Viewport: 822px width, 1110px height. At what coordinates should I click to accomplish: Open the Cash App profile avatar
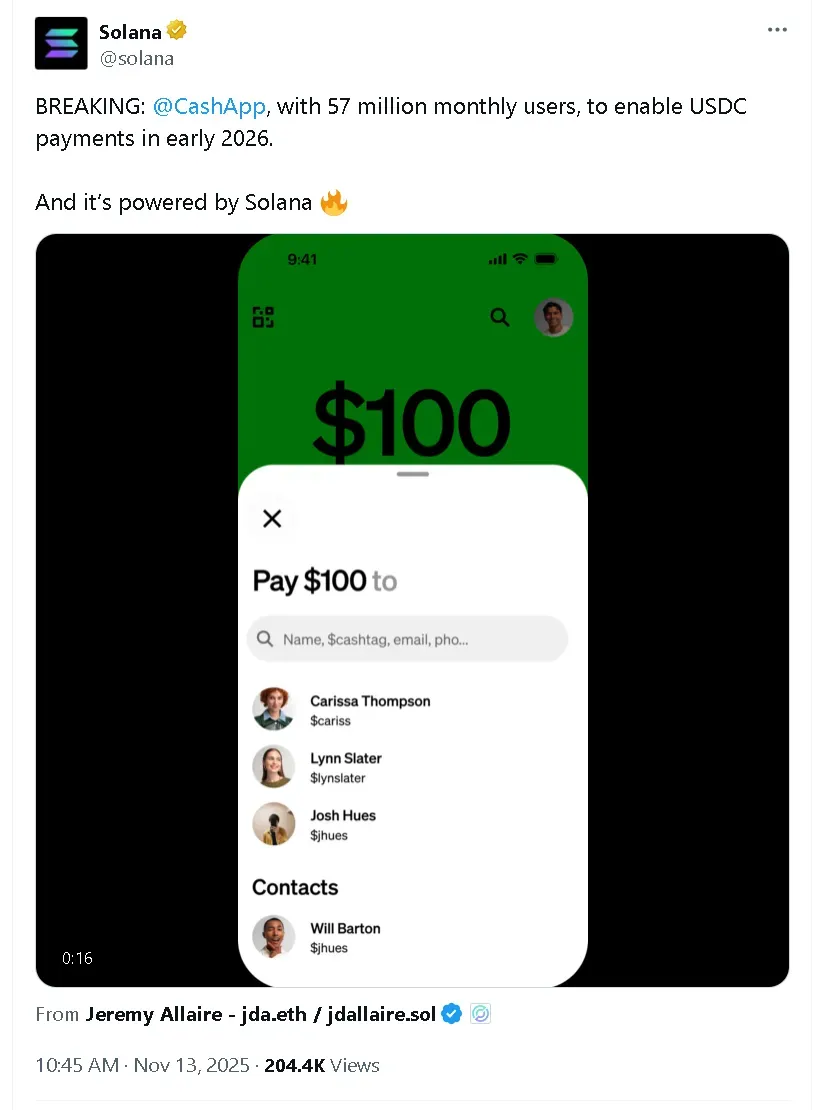[553, 316]
